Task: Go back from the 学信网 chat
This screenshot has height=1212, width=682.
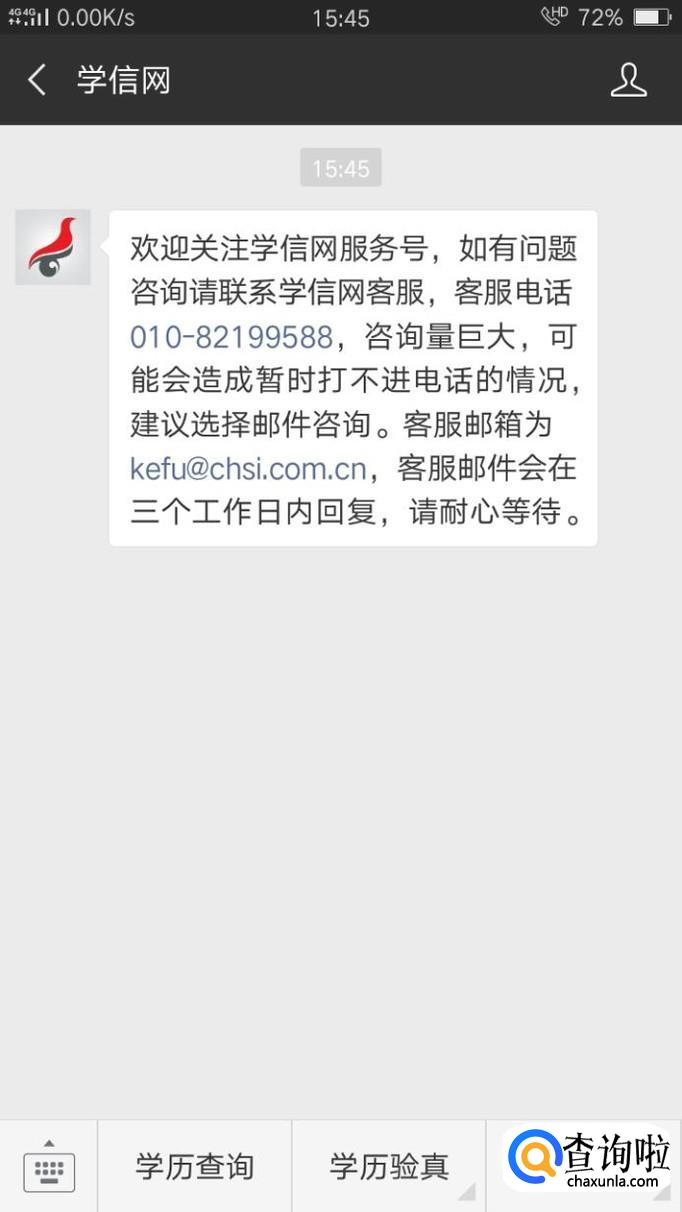Action: (x=37, y=80)
